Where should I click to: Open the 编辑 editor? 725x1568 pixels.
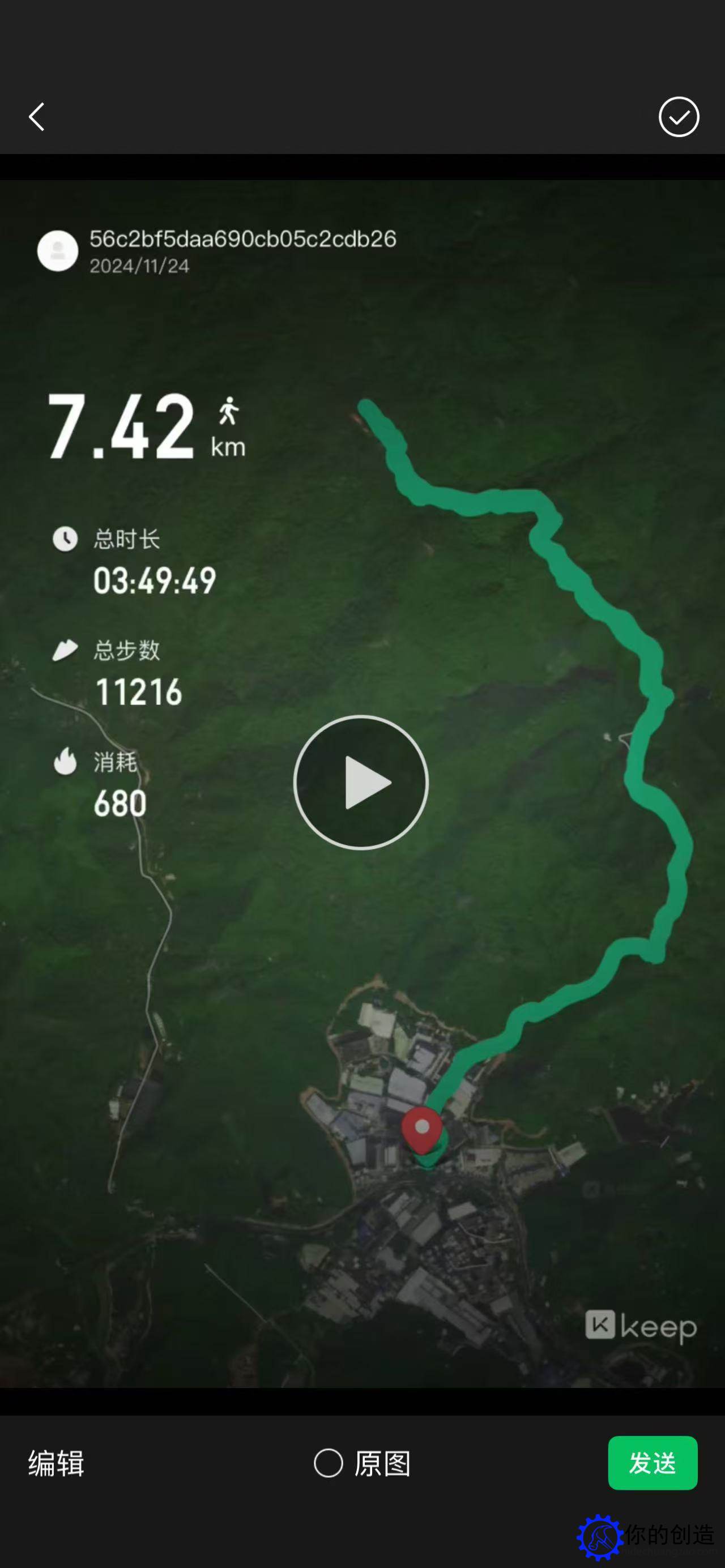coord(56,1463)
